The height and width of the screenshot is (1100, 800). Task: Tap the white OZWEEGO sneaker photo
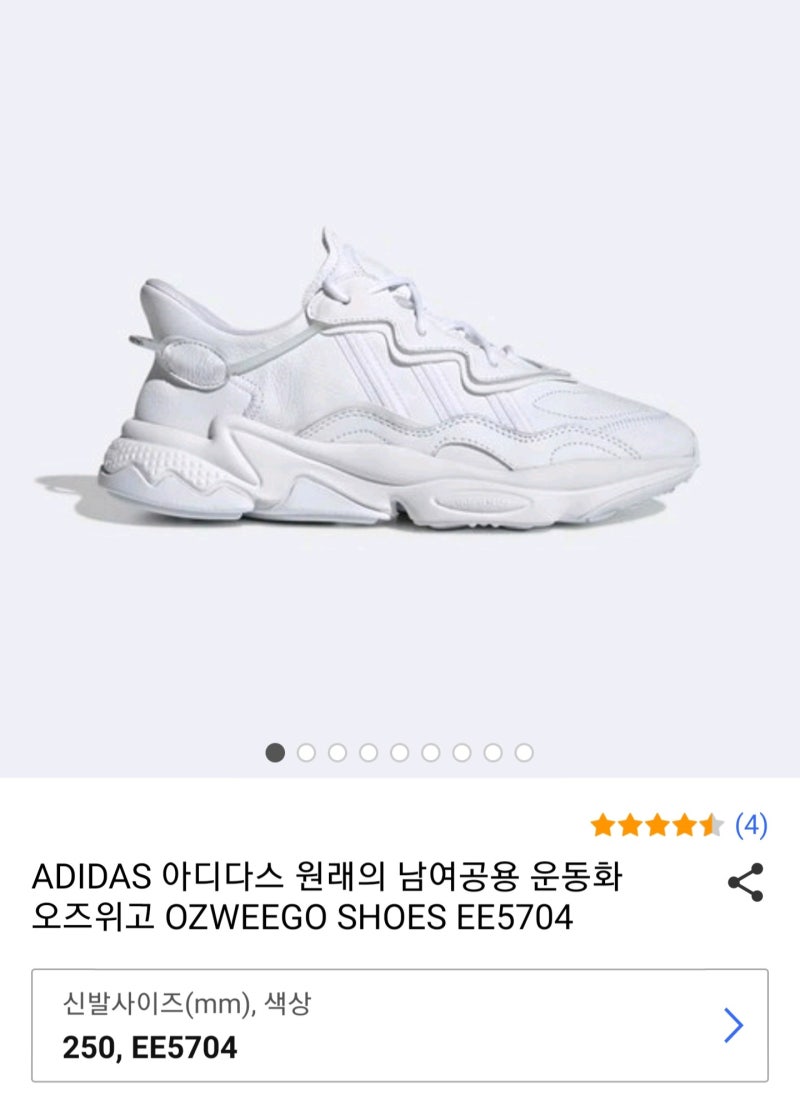tap(400, 380)
